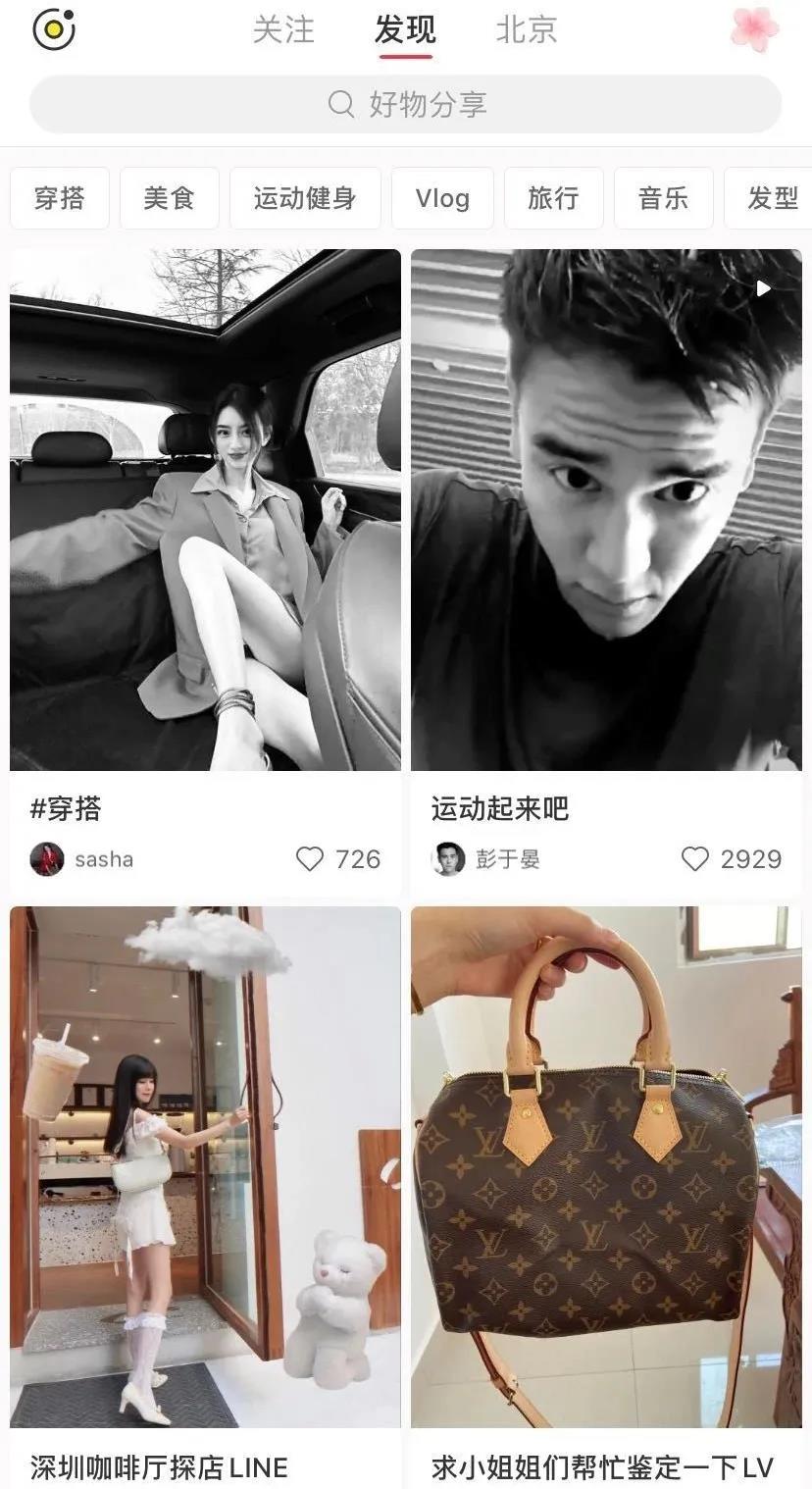Image resolution: width=812 pixels, height=1489 pixels.
Task: Select the 穿搭 category chip
Action: tap(60, 198)
